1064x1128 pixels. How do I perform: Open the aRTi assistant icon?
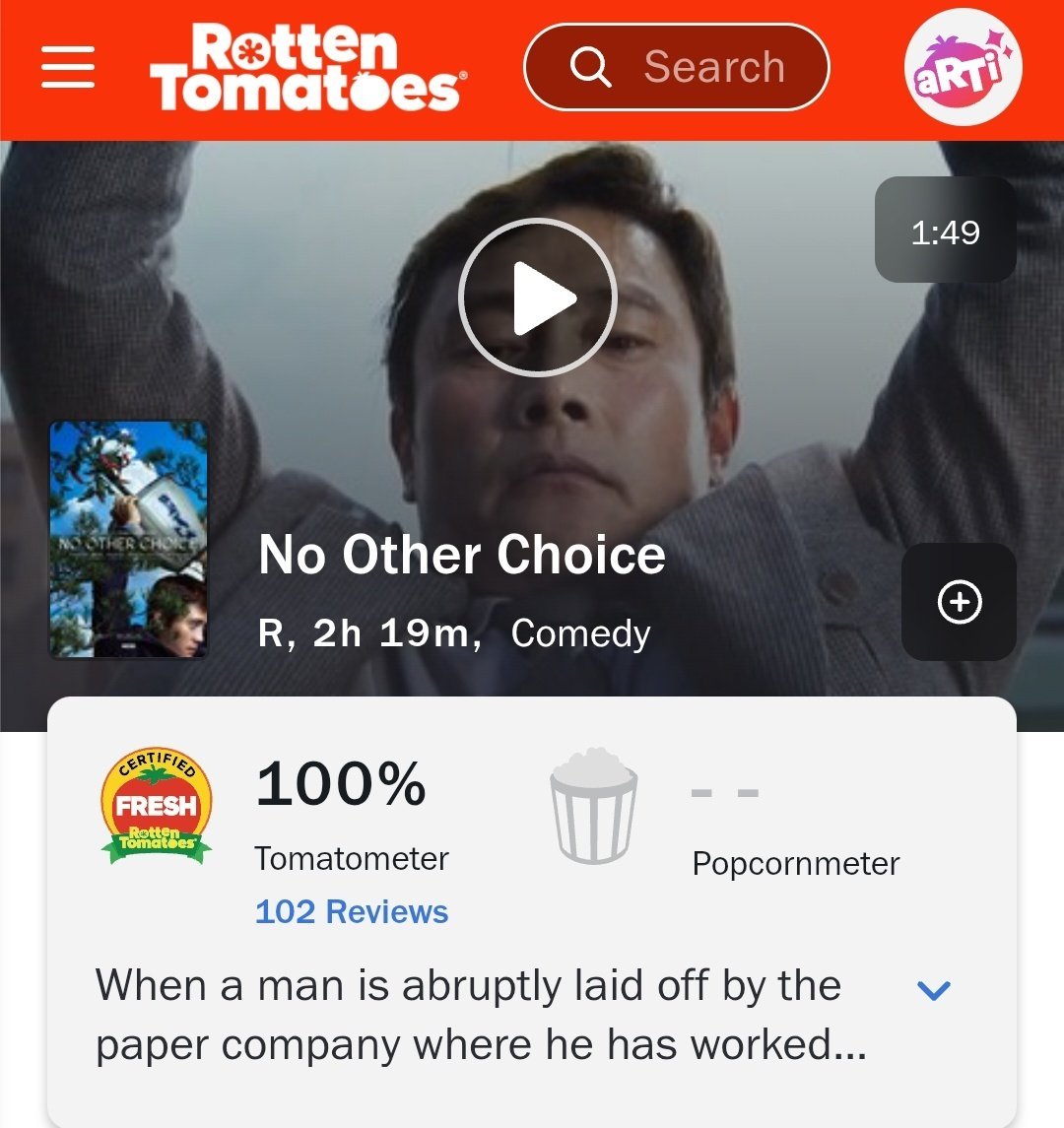pyautogui.click(x=963, y=68)
